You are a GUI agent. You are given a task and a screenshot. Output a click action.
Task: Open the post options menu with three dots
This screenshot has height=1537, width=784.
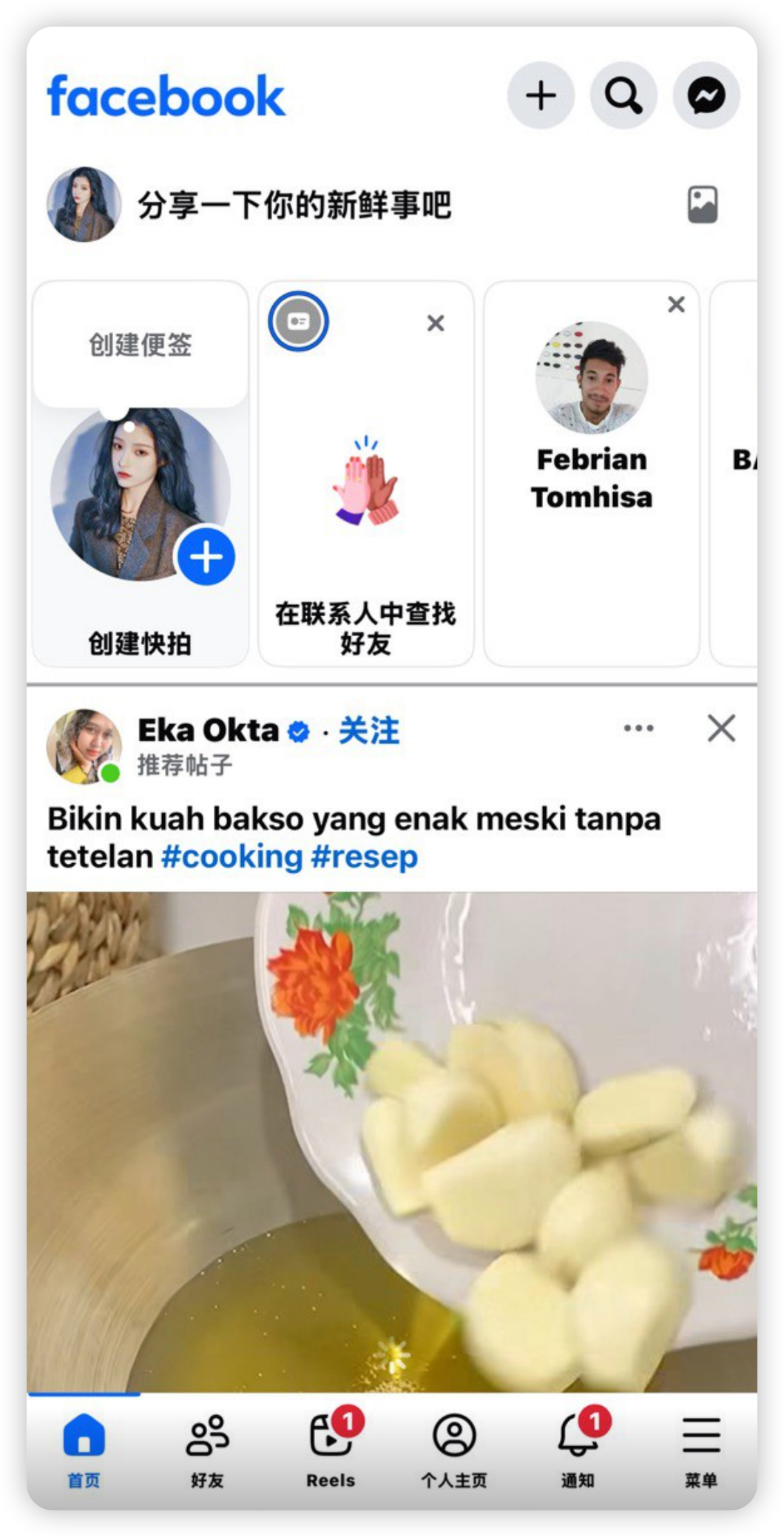pyautogui.click(x=638, y=728)
